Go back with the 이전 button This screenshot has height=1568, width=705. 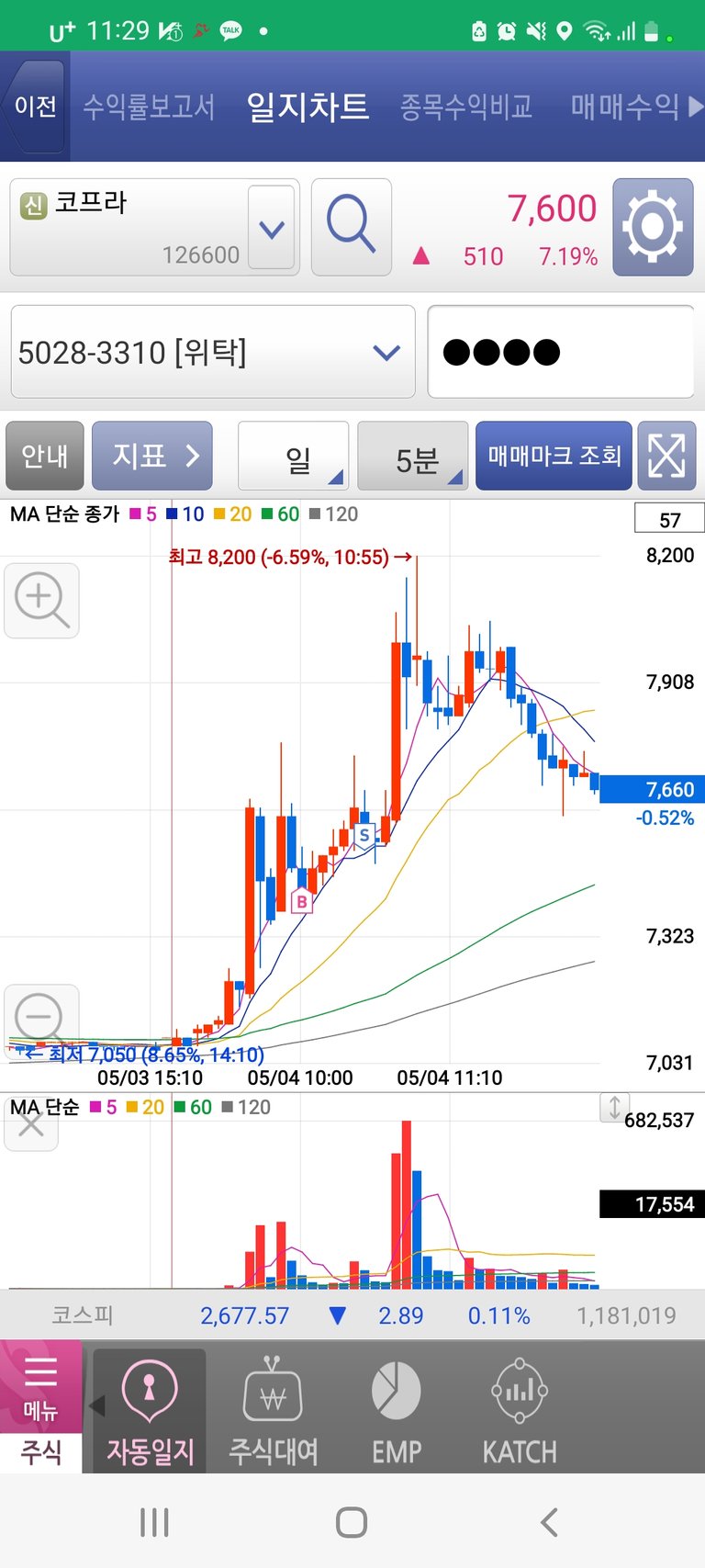click(x=36, y=107)
